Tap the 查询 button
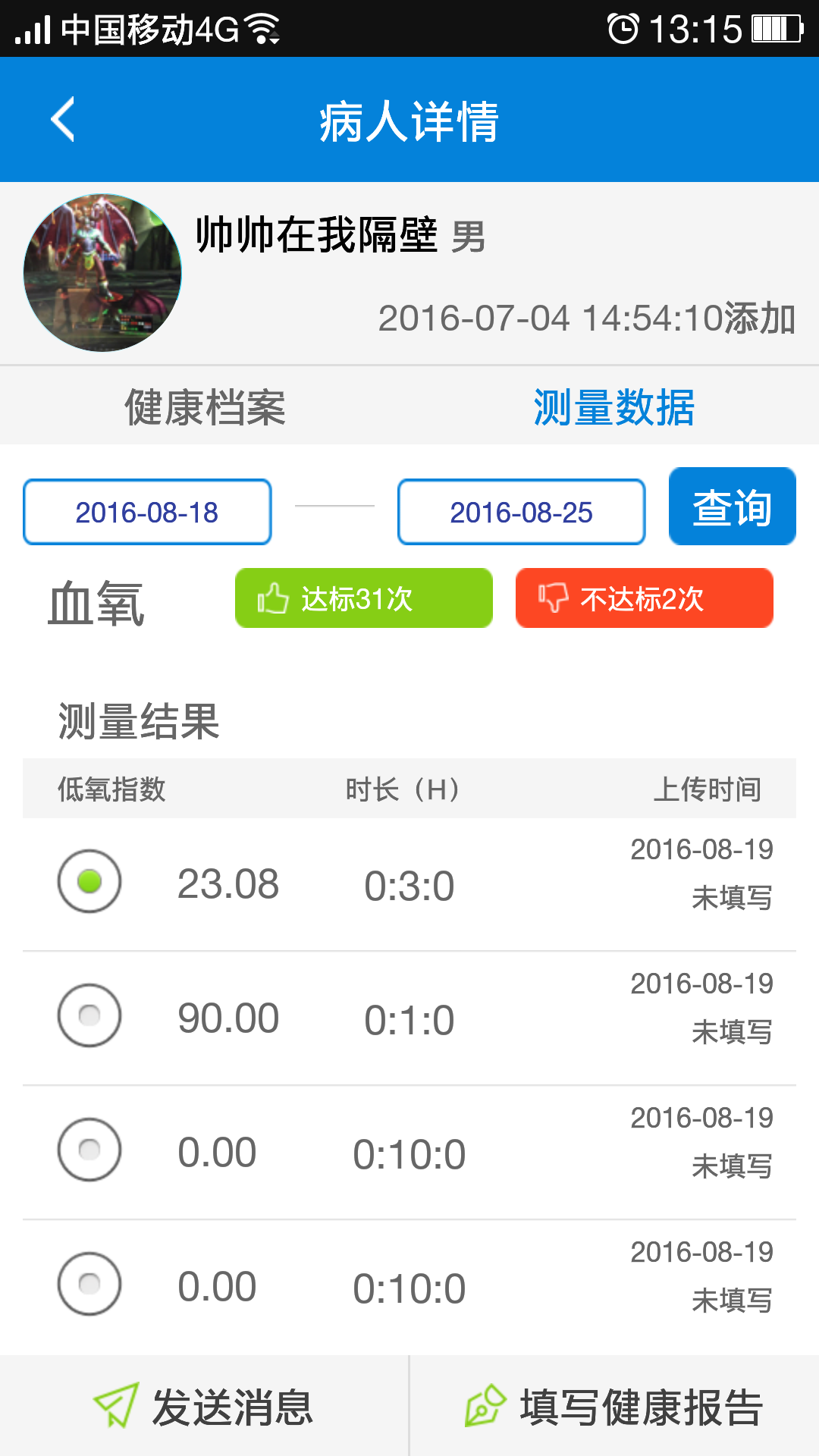The height and width of the screenshot is (1456, 819). pos(732,507)
